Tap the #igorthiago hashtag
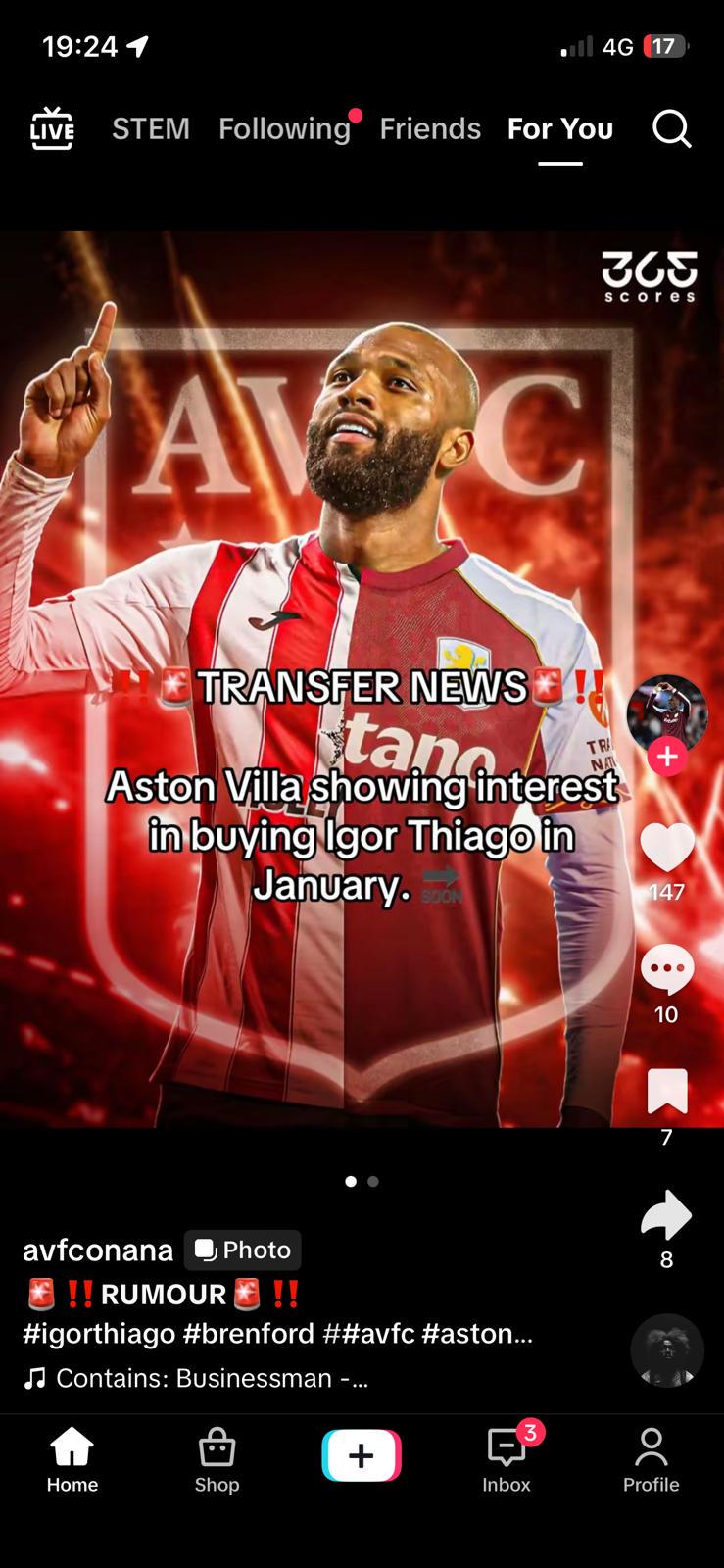This screenshot has width=724, height=1568. coord(99,1333)
